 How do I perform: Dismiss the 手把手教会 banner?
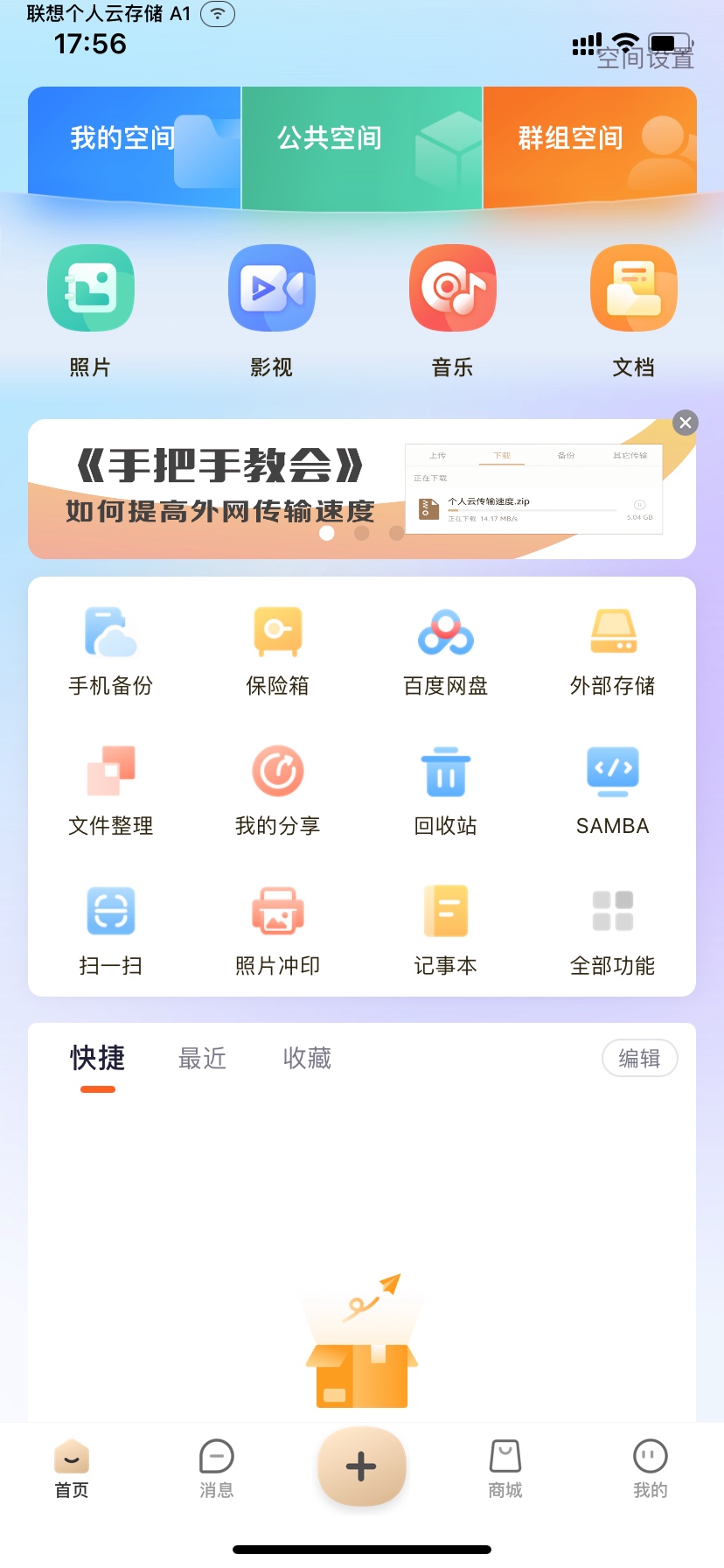pos(686,423)
